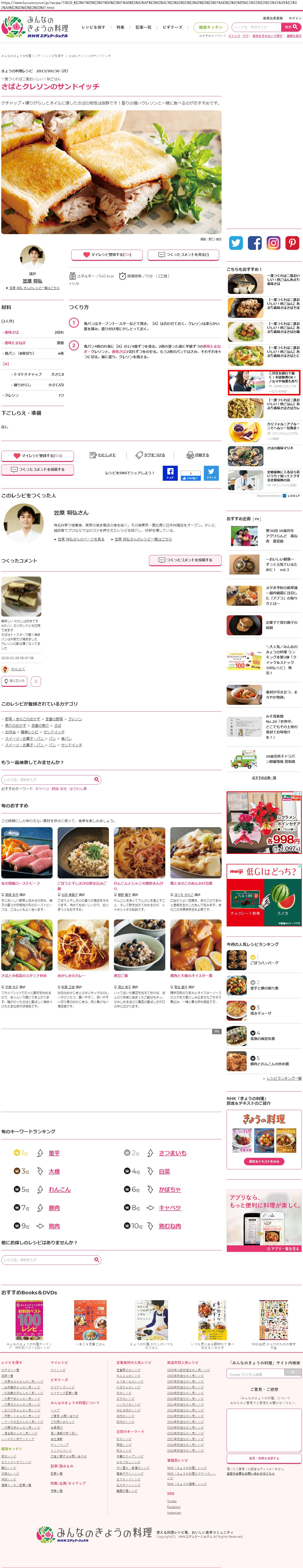
Task: Open recommended recipe さばの香味マリネ
Action: pyautogui.click(x=280, y=448)
